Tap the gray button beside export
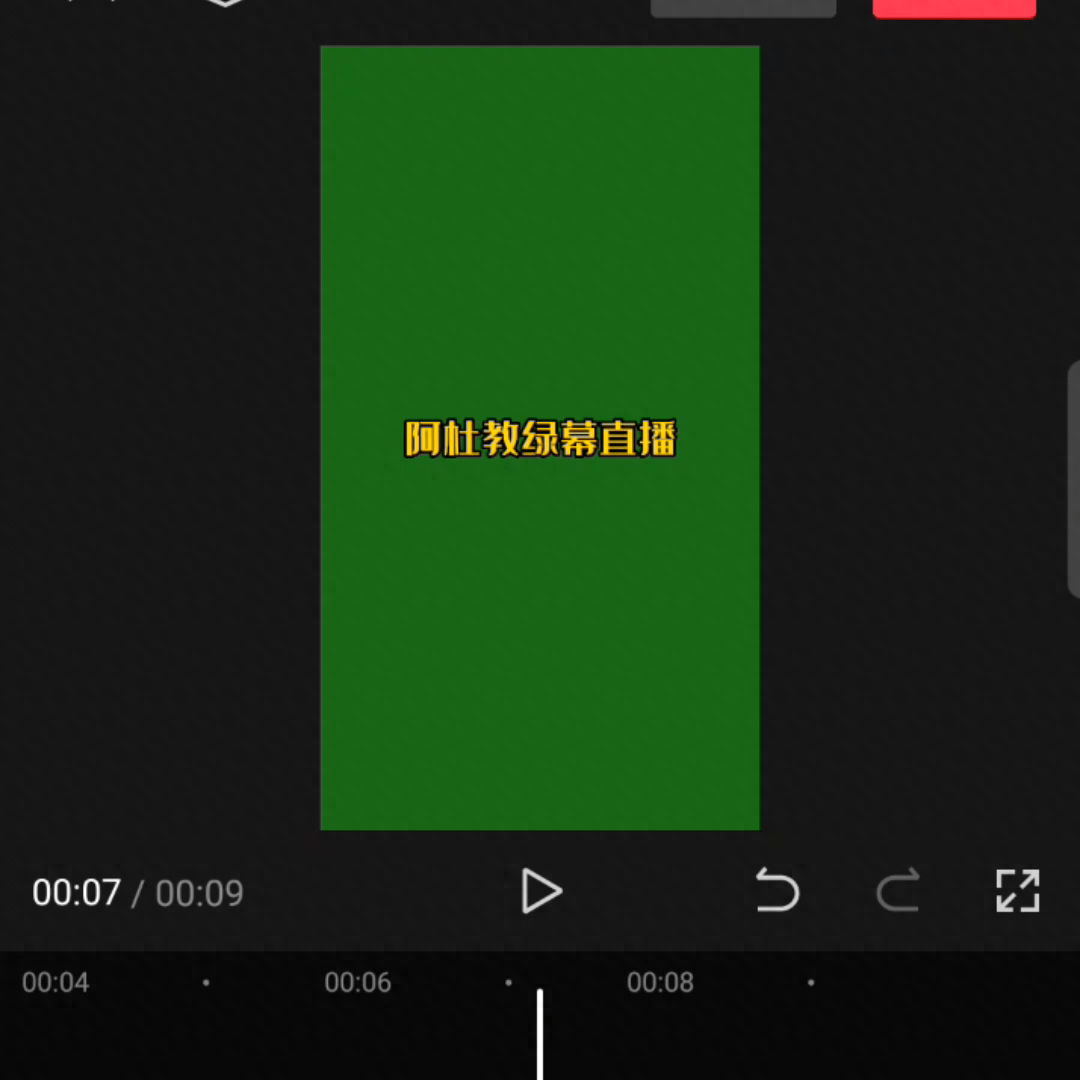 (743, 8)
